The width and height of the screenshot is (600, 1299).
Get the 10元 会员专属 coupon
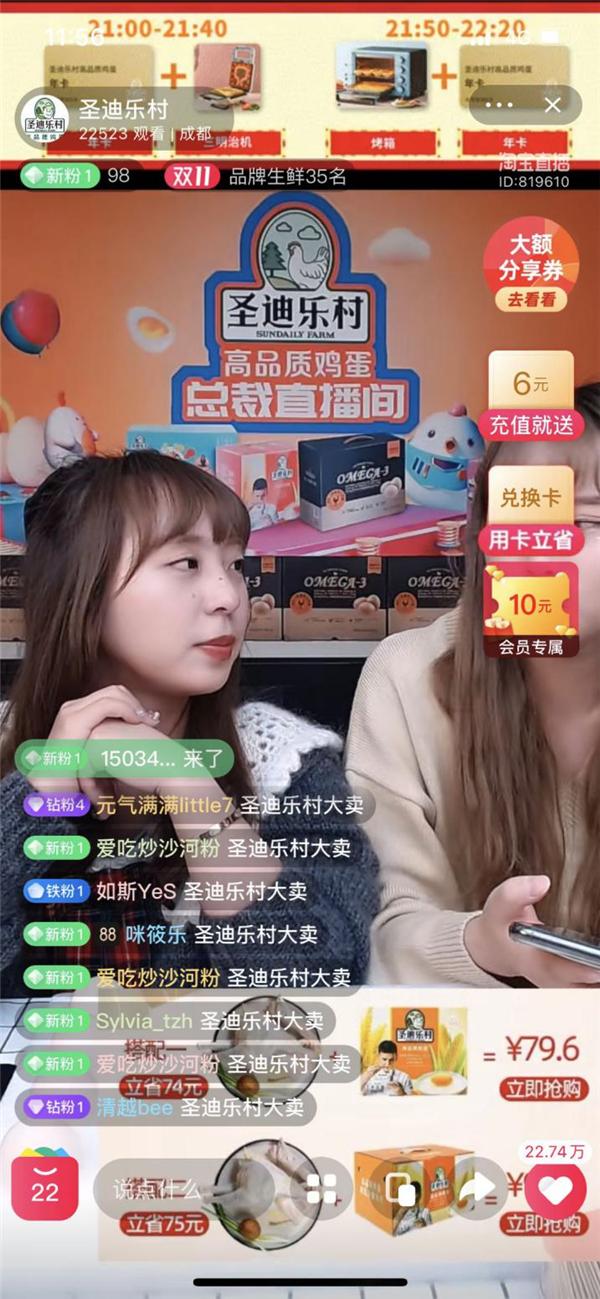(531, 610)
